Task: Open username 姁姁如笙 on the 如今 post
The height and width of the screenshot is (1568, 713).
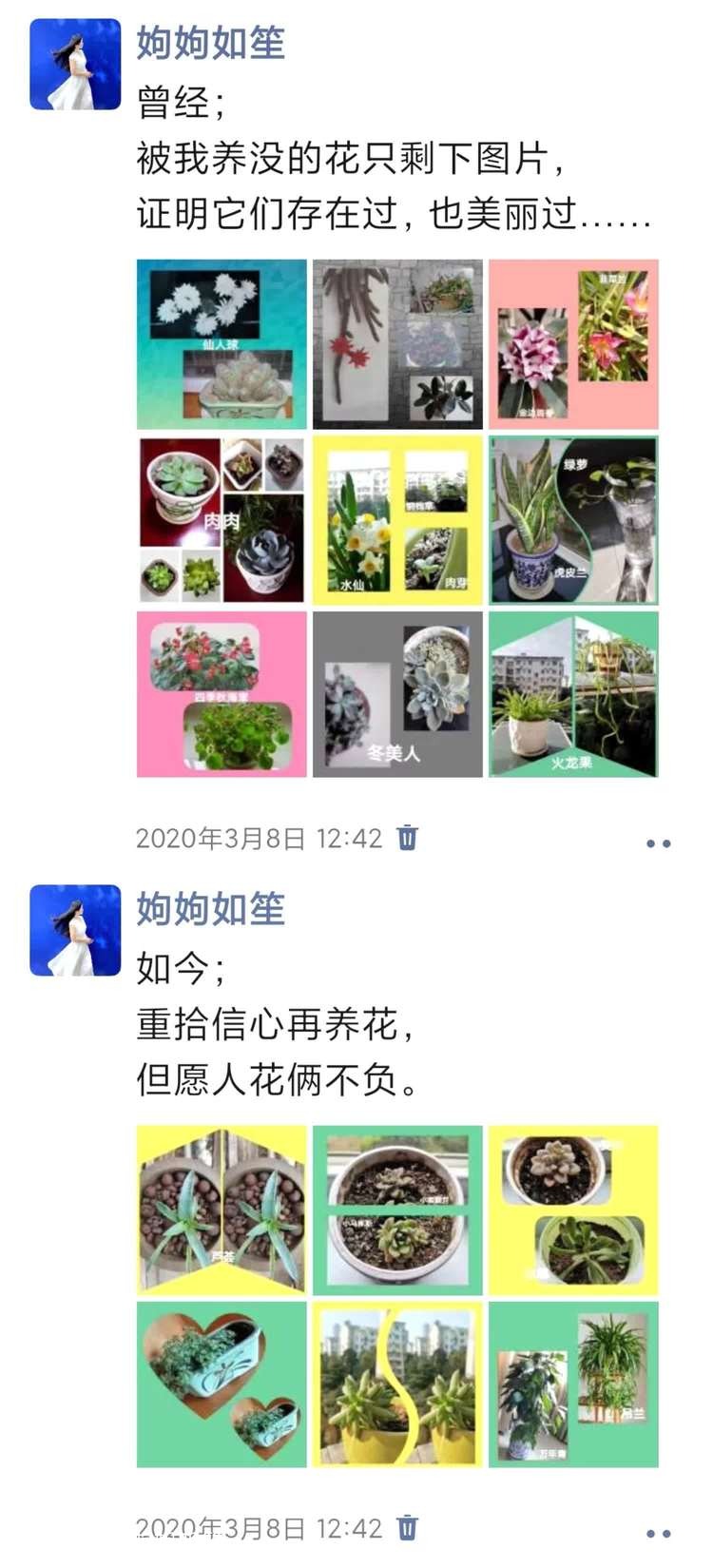Action: (211, 909)
